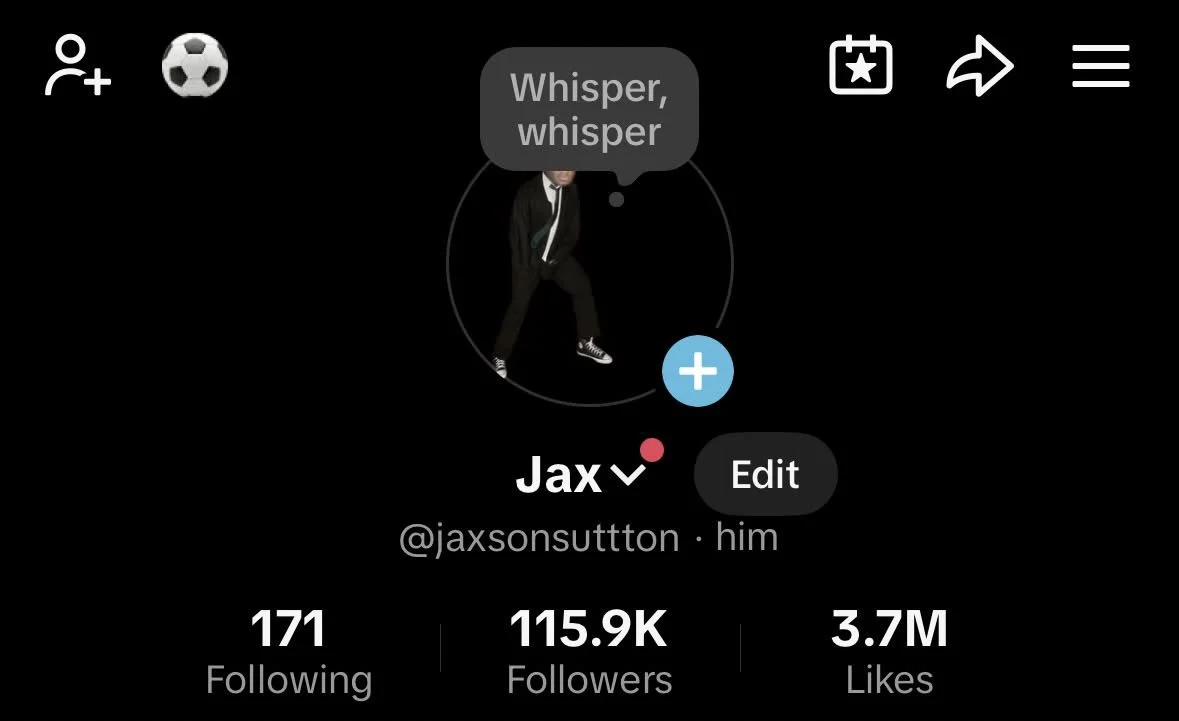1179x721 pixels.
Task: Open the starred calendar events icon
Action: point(860,65)
